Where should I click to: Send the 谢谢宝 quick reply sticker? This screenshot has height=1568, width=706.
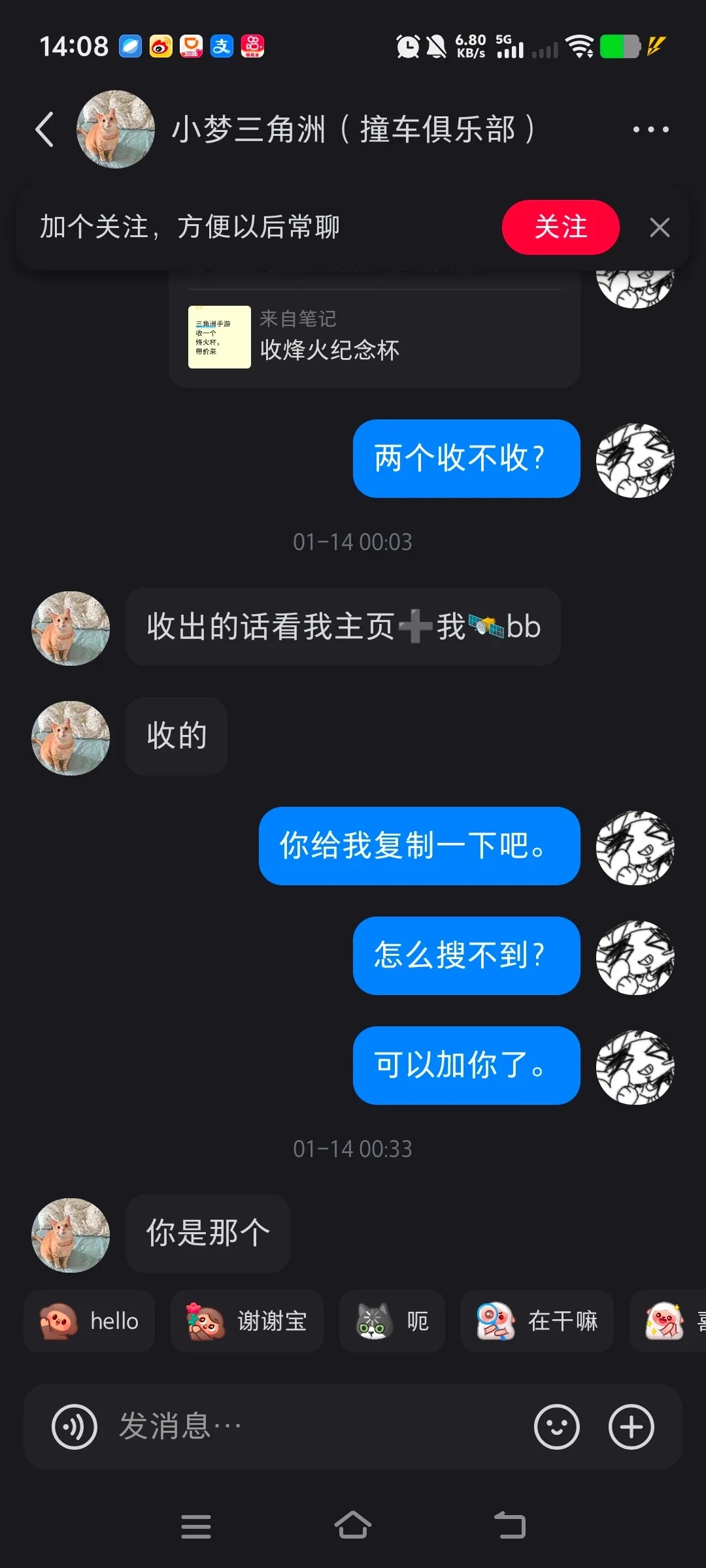(x=247, y=1321)
